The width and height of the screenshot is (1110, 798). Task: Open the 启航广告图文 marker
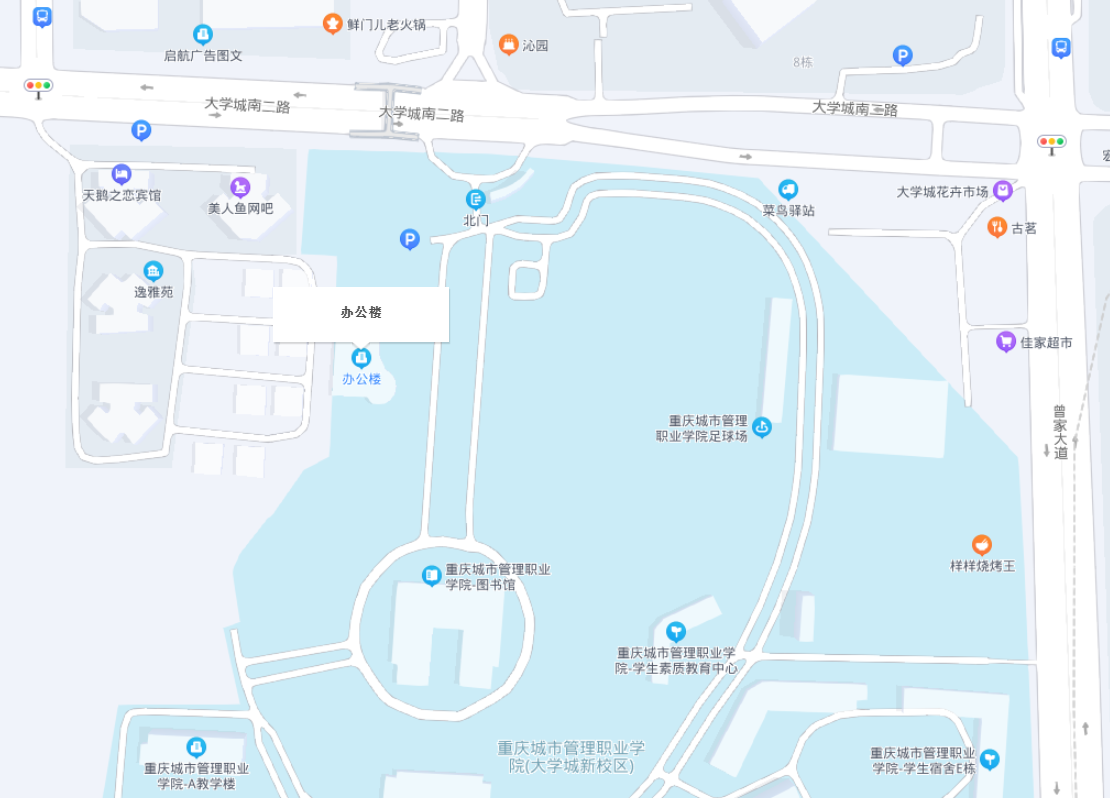click(203, 35)
